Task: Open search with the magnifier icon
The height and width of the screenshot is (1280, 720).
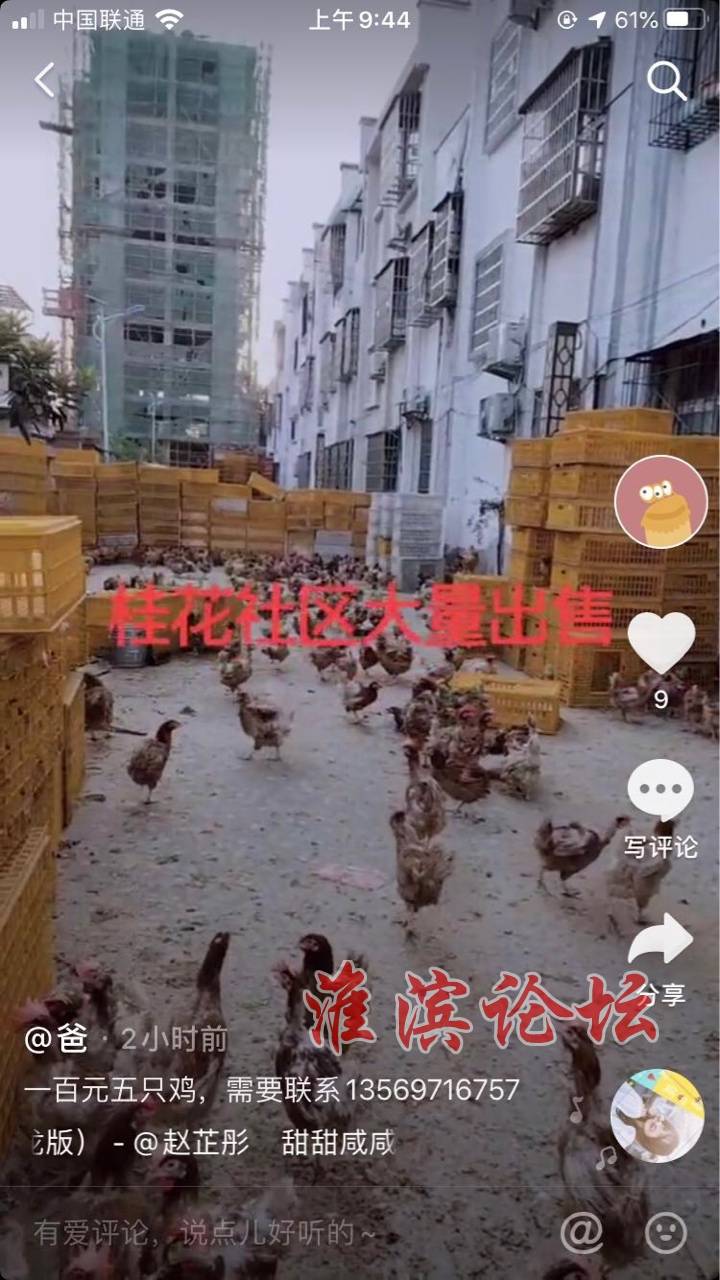Action: pos(666,81)
